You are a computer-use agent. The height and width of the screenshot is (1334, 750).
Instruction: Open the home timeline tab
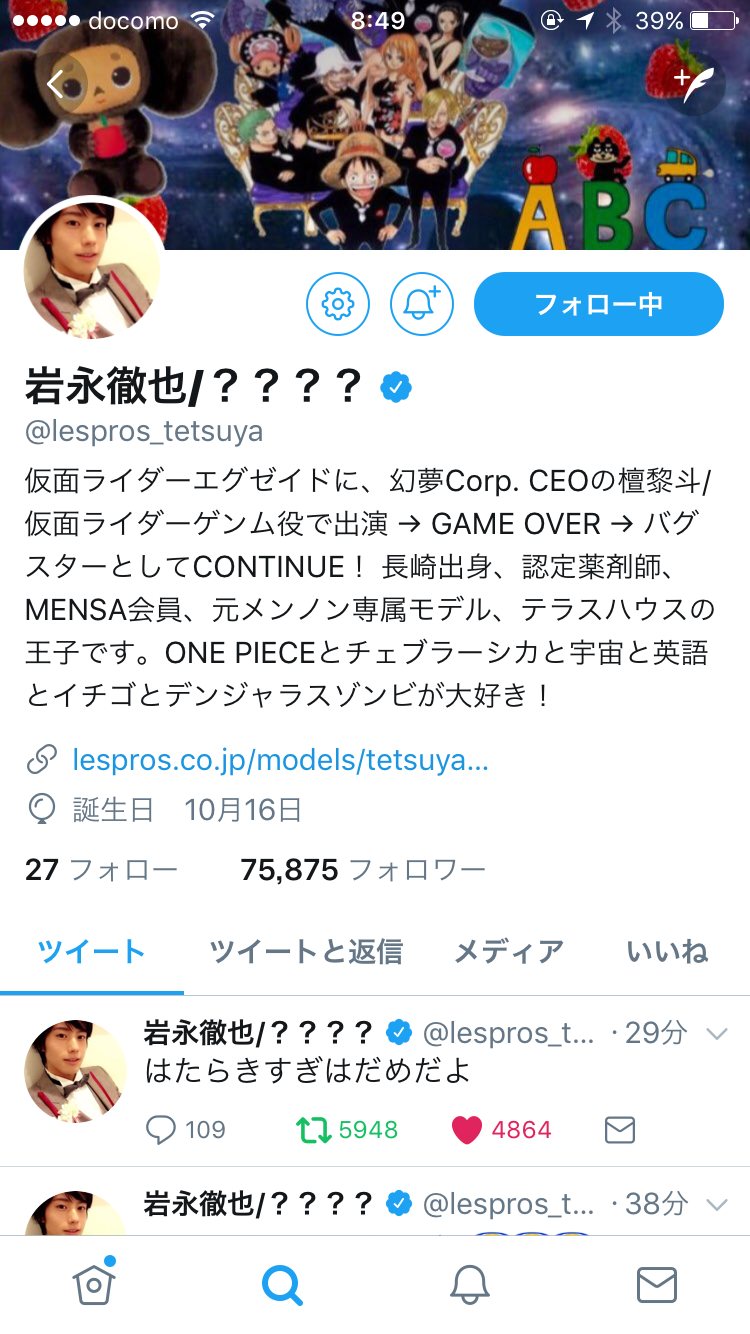pos(94,1285)
